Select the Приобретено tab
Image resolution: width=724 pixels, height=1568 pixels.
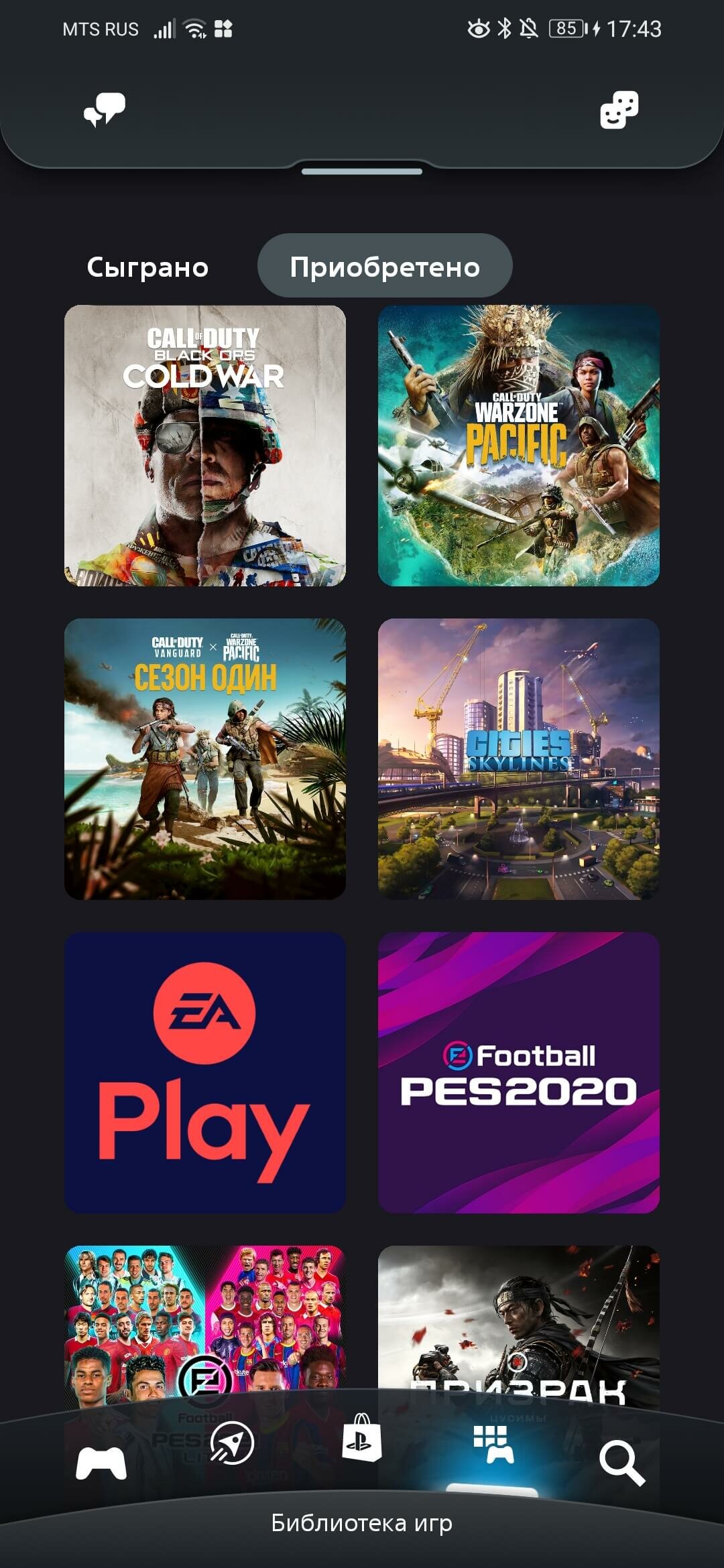pyautogui.click(x=385, y=266)
